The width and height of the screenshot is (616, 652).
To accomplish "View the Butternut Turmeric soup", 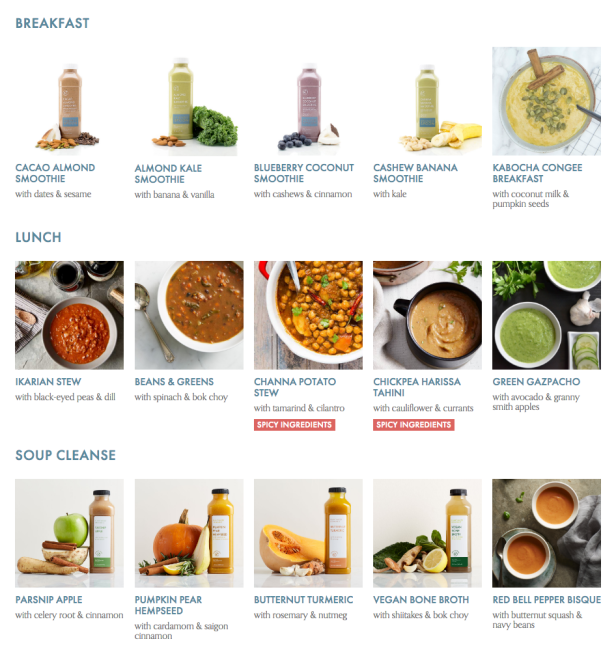I will coord(308,533).
